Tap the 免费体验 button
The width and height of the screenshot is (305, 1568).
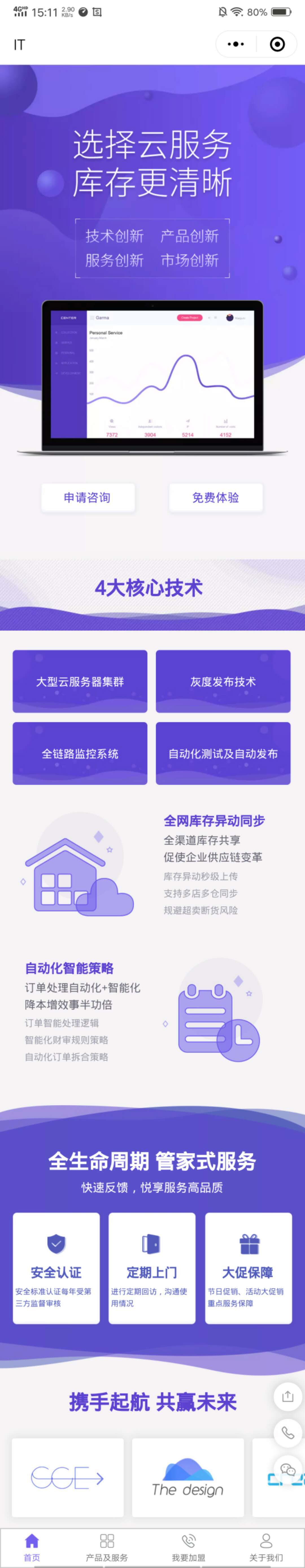click(215, 497)
